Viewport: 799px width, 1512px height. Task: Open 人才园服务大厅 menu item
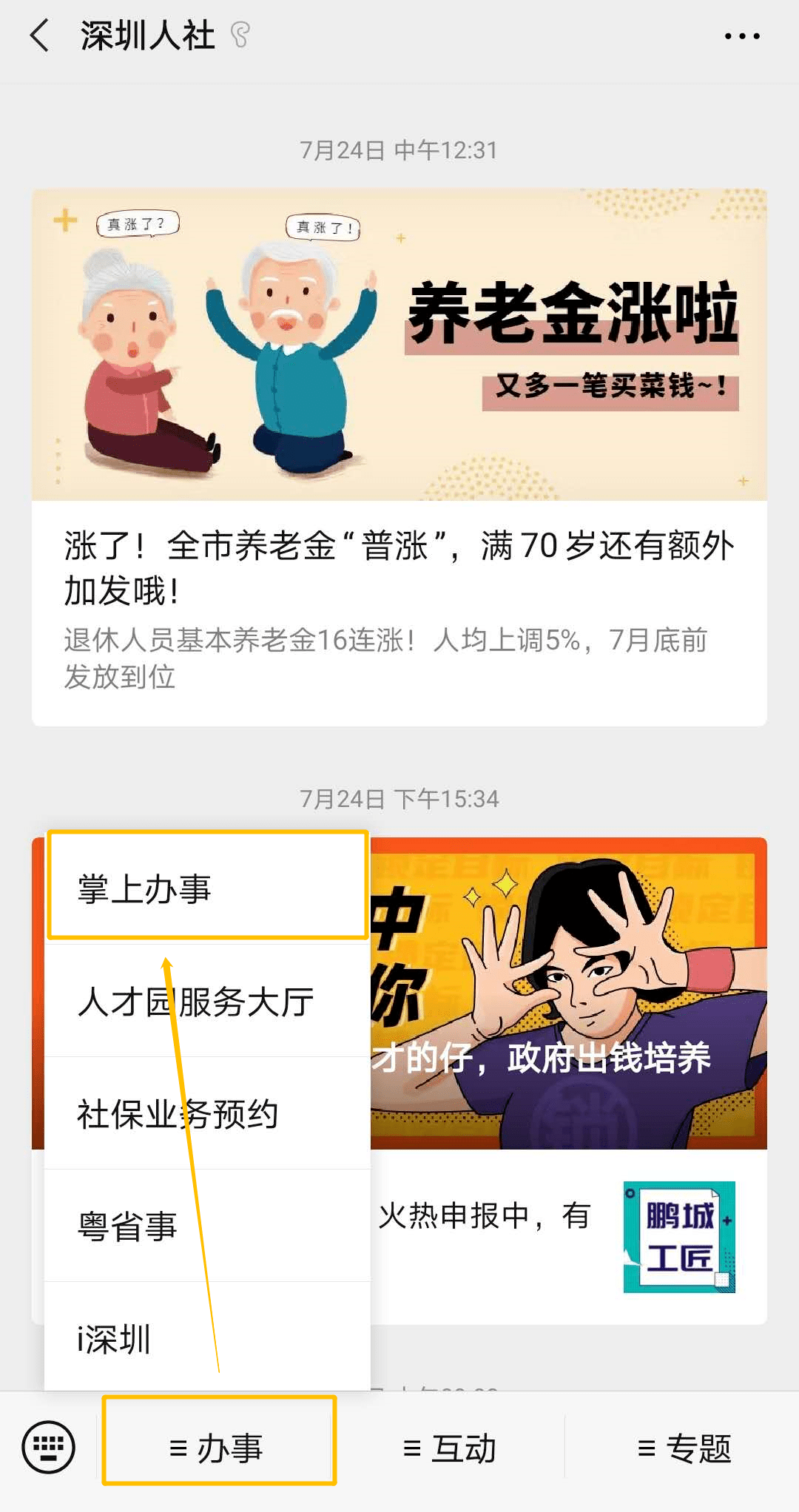(x=207, y=1002)
